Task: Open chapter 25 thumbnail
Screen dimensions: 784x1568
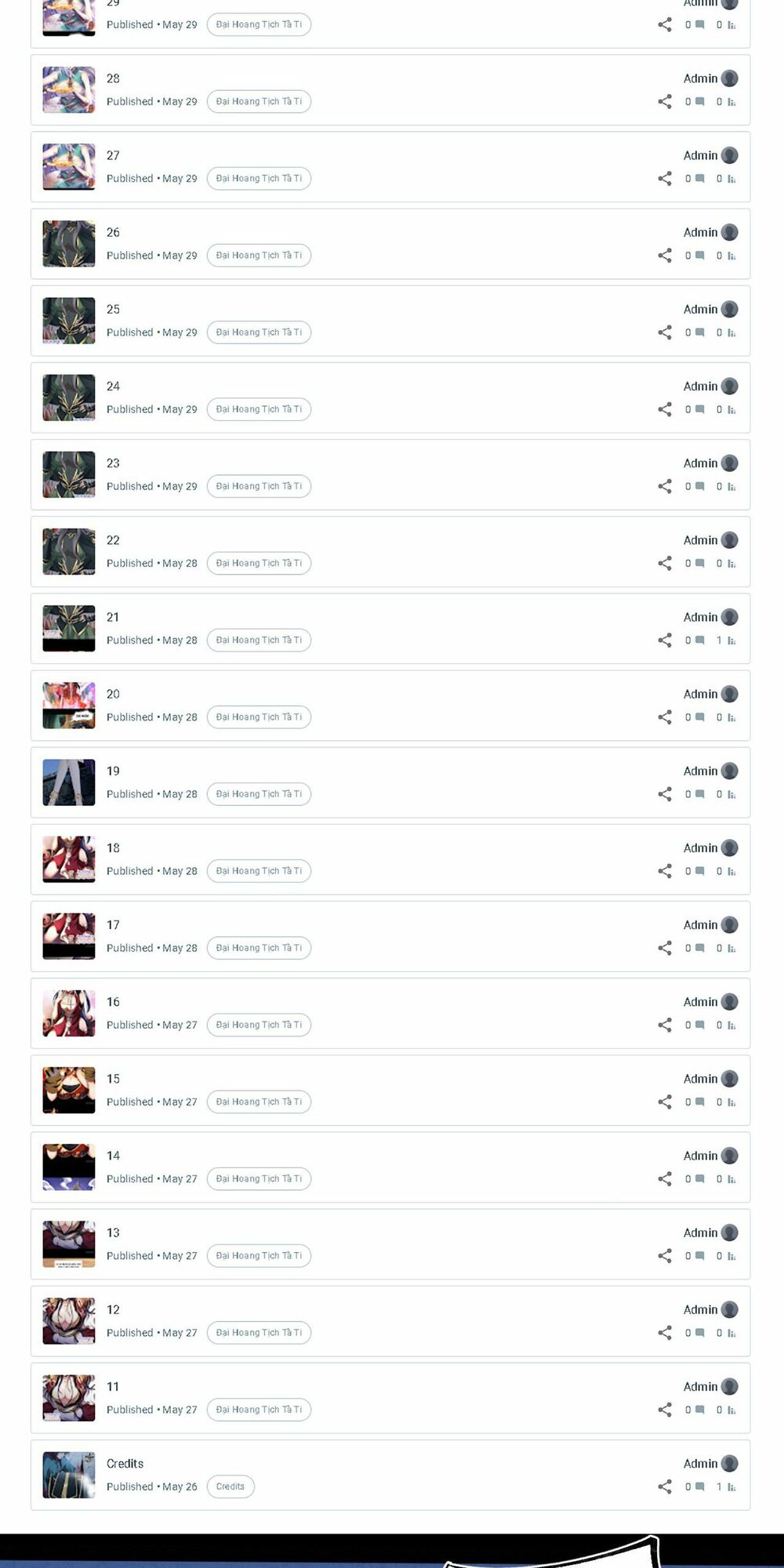Action: [x=69, y=321]
